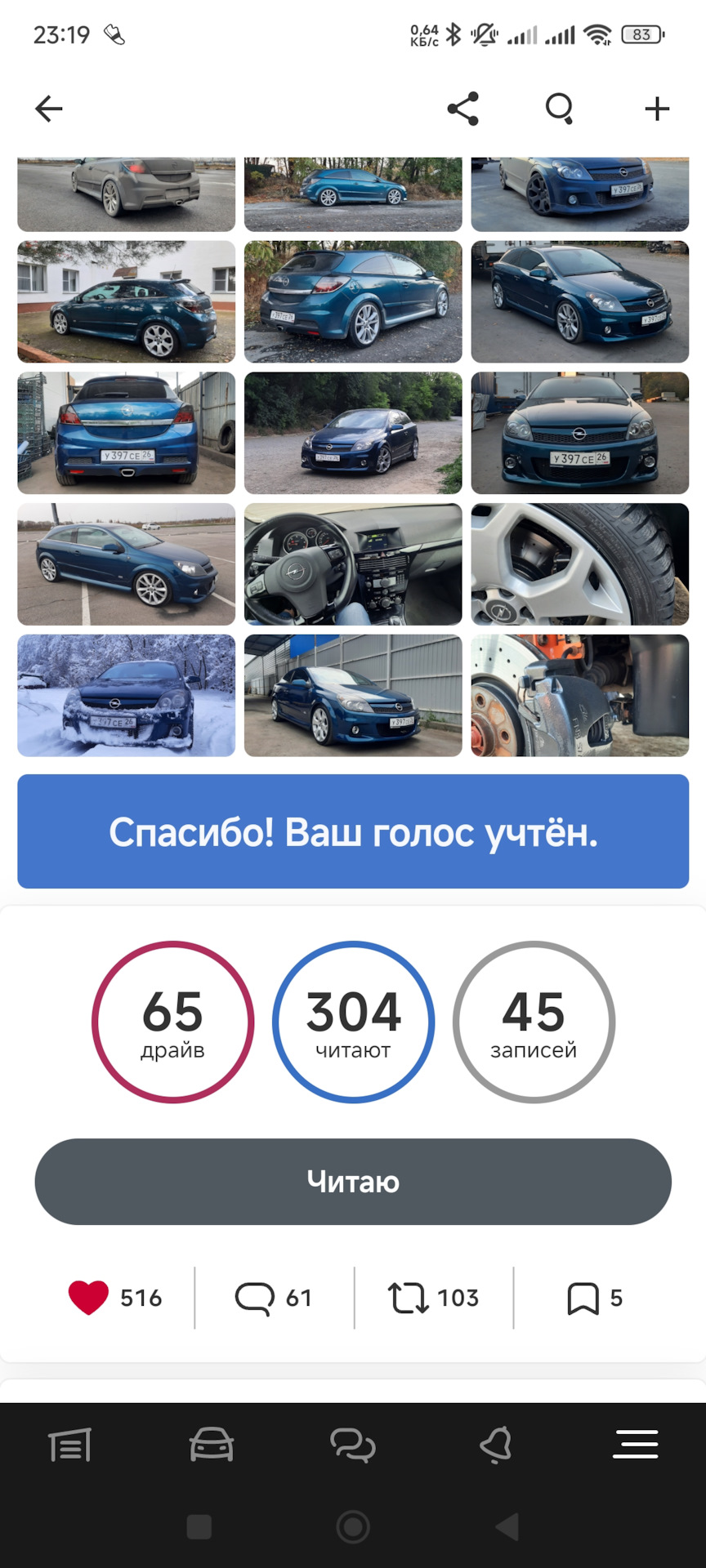The height and width of the screenshot is (1568, 706).
Task: Bookmark this car page
Action: click(583, 1298)
